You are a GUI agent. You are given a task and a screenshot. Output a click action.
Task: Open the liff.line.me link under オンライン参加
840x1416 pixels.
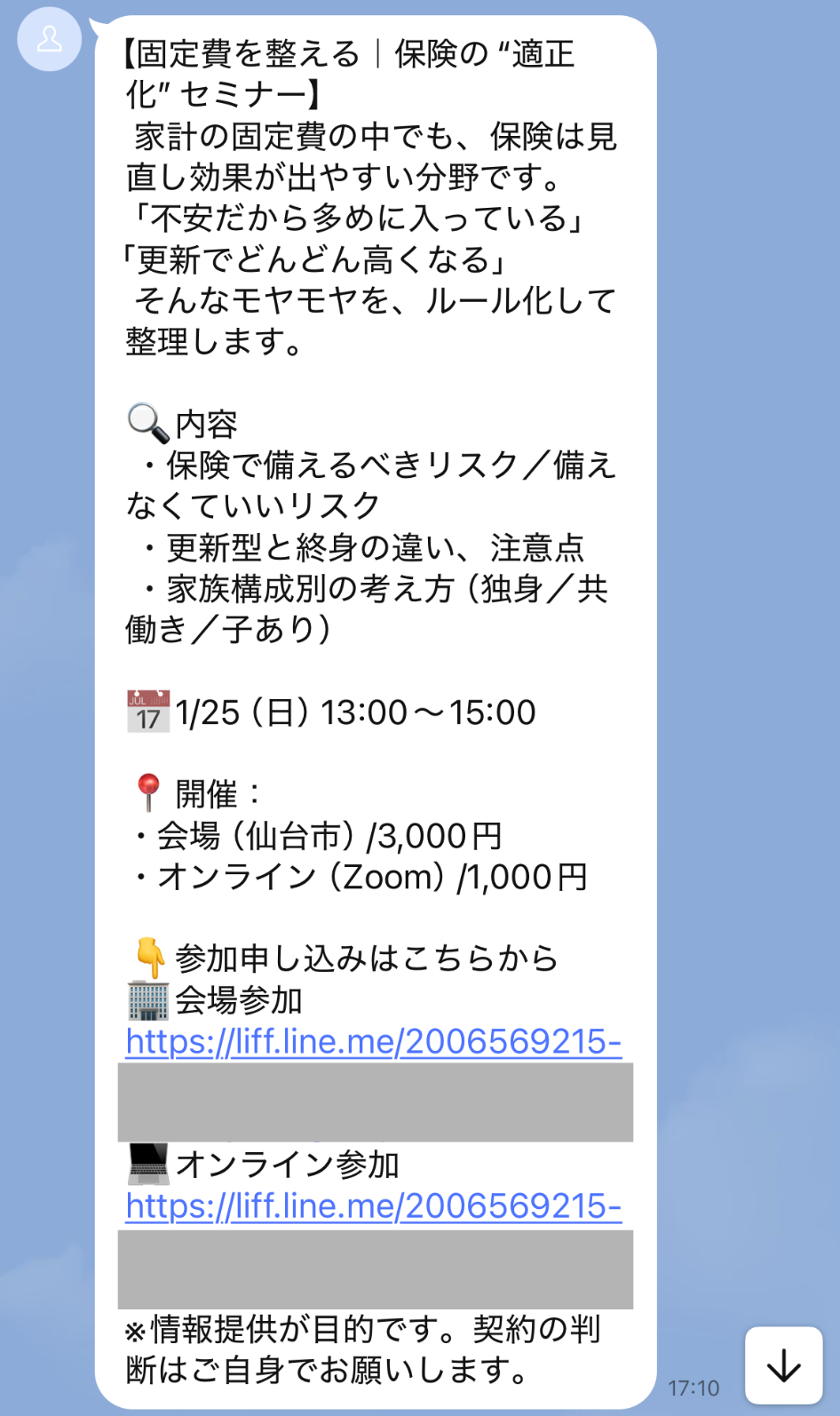click(373, 1206)
